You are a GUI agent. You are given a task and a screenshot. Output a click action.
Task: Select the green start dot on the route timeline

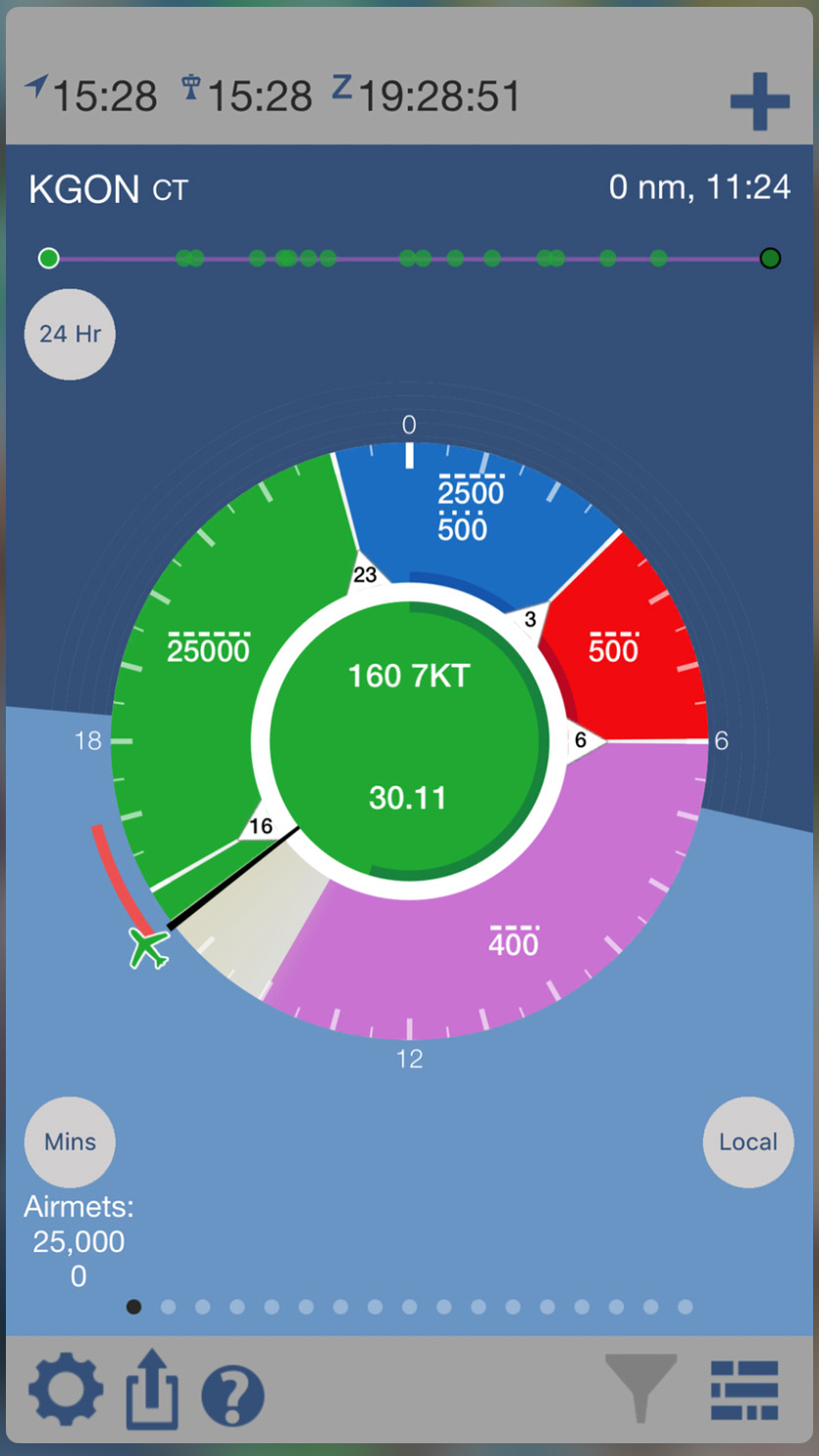(x=49, y=259)
